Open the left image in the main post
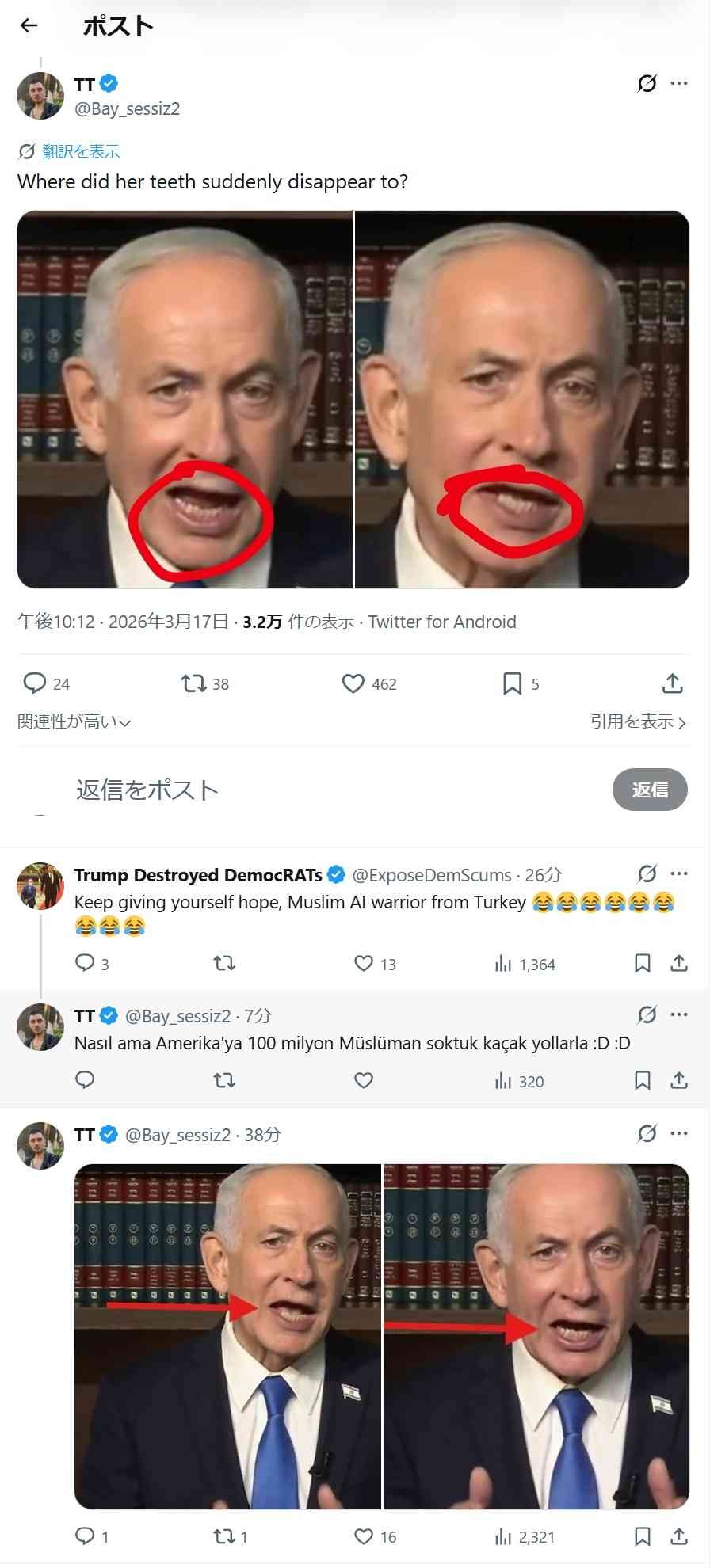The image size is (710, 1568). (x=185, y=399)
